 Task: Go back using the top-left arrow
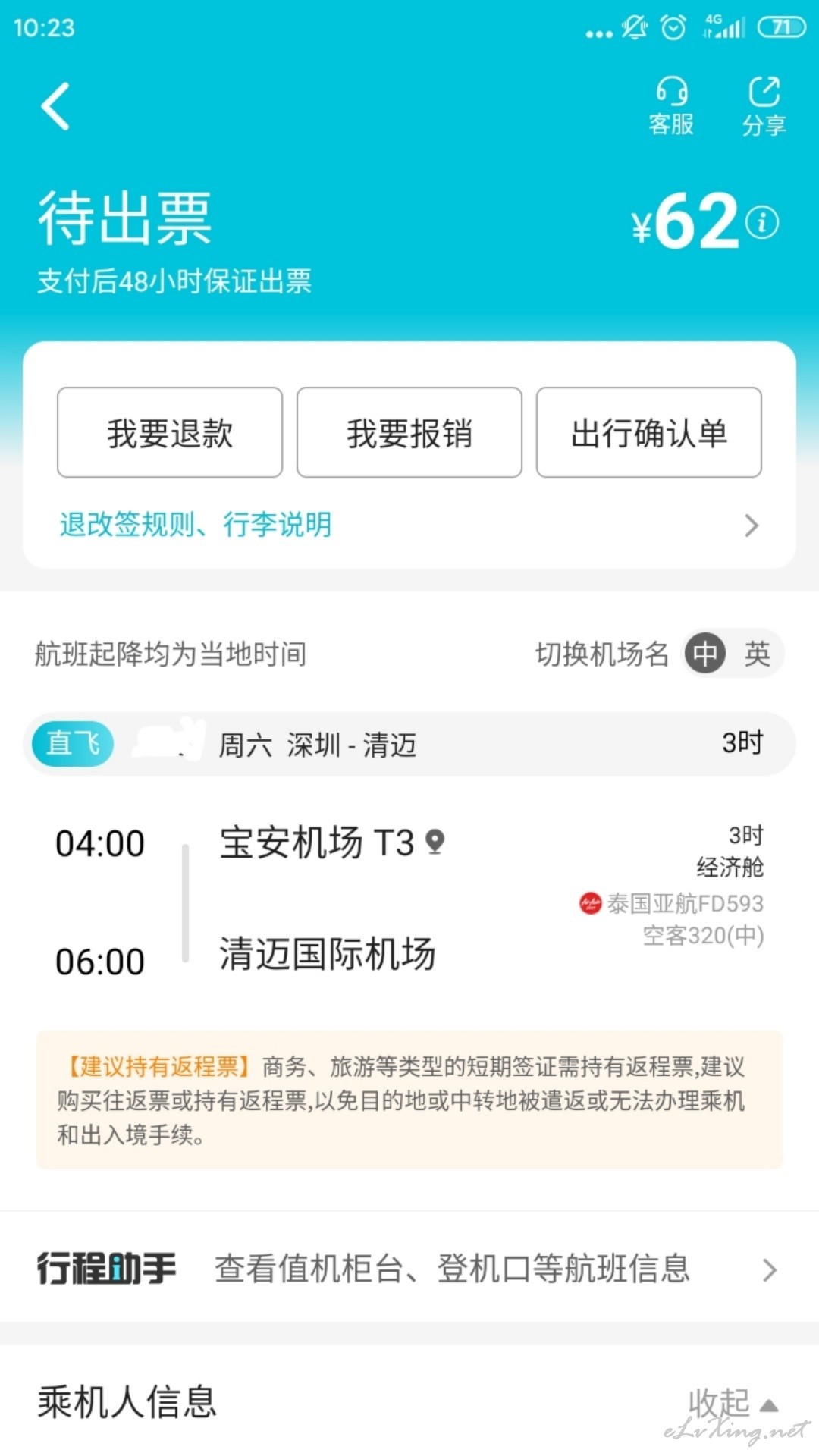[55, 106]
